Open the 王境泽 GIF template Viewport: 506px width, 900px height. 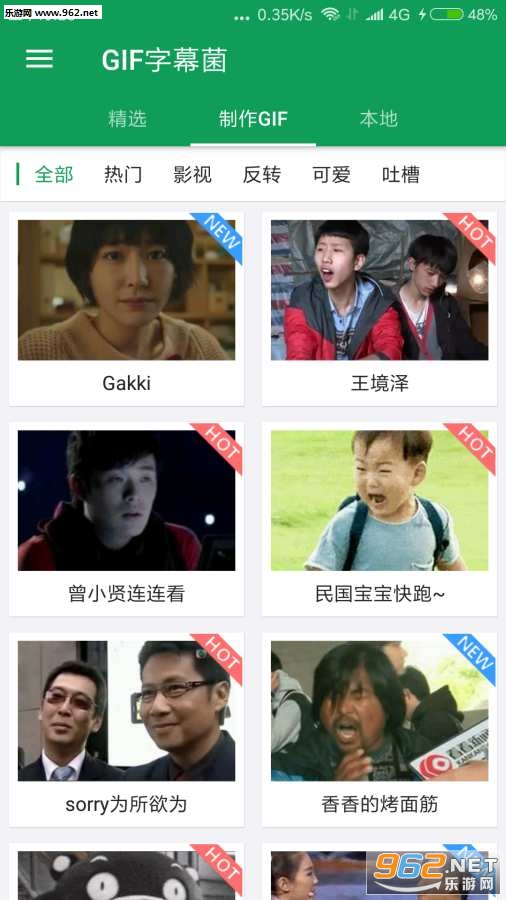(379, 309)
